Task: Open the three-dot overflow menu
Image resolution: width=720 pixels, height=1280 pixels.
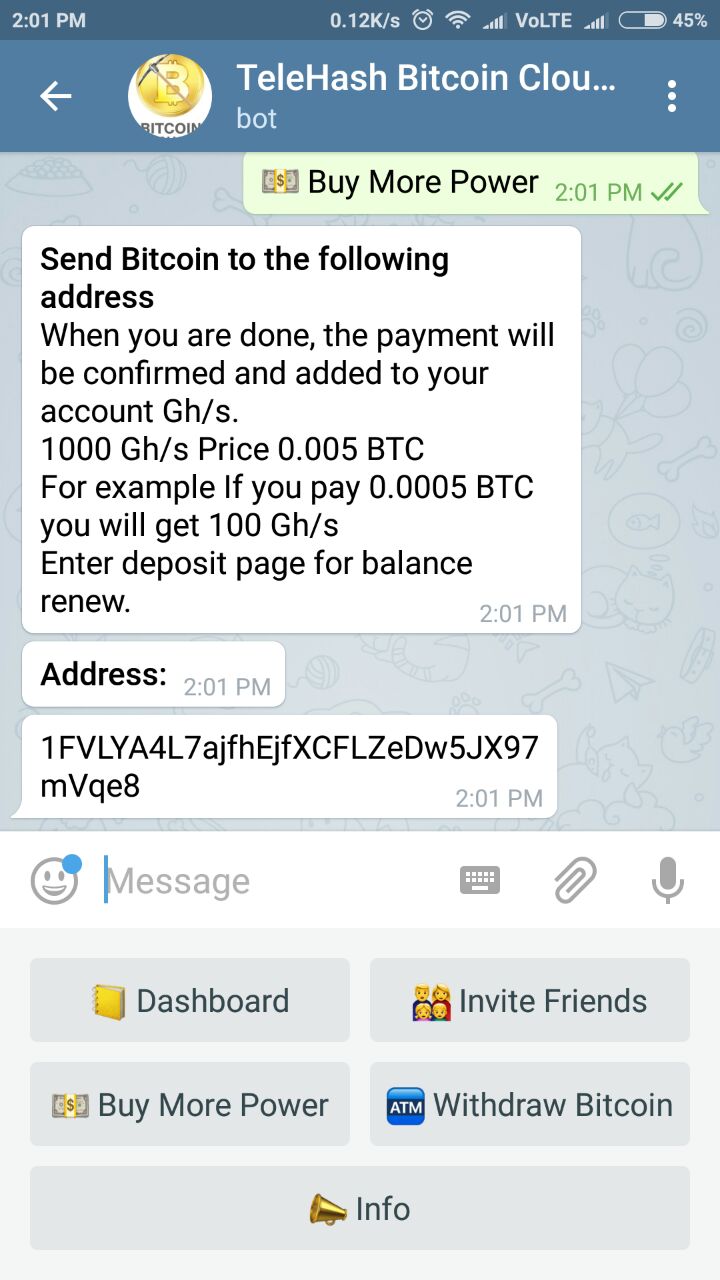Action: (671, 96)
